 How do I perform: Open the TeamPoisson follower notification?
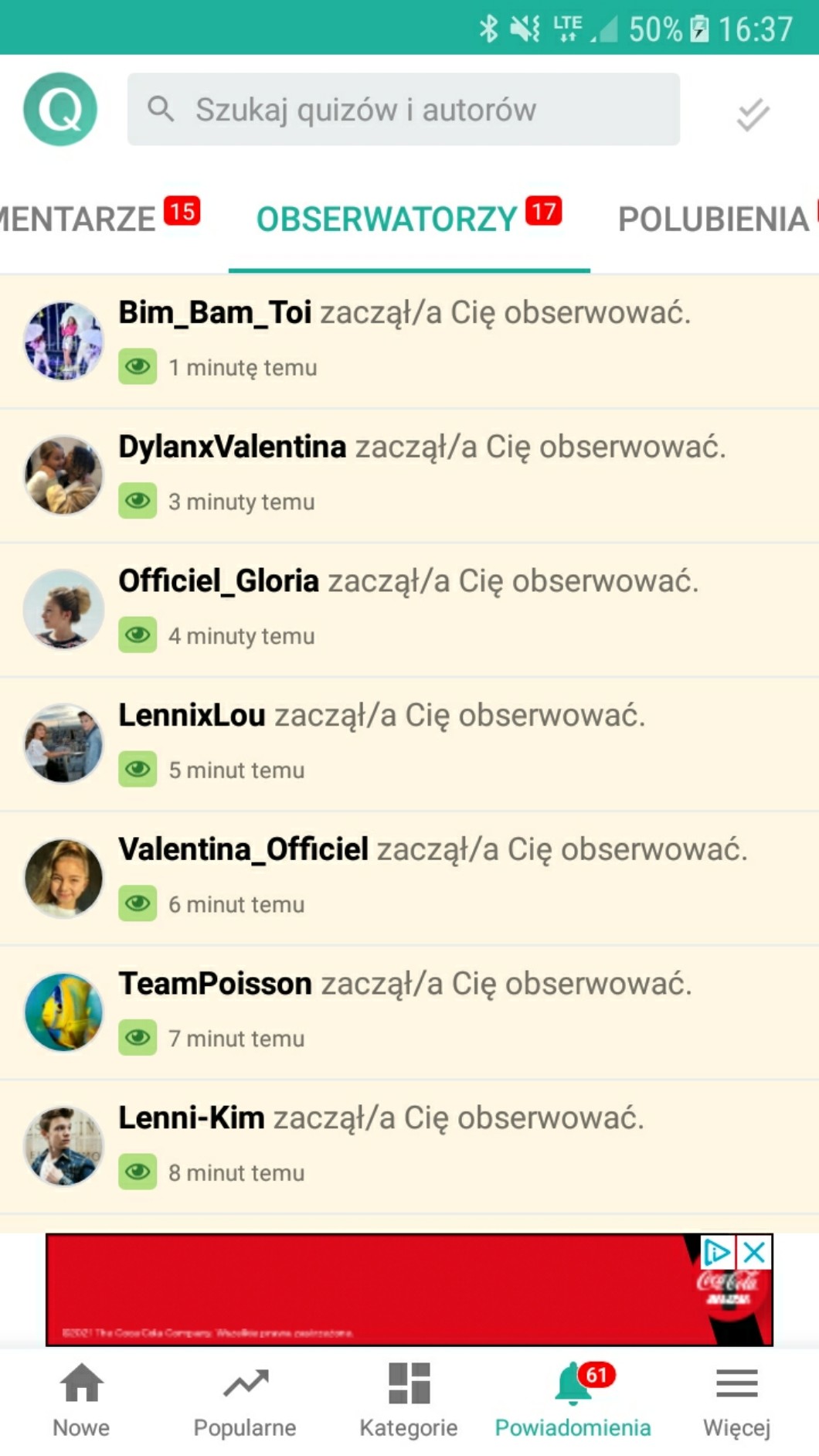(x=409, y=1012)
